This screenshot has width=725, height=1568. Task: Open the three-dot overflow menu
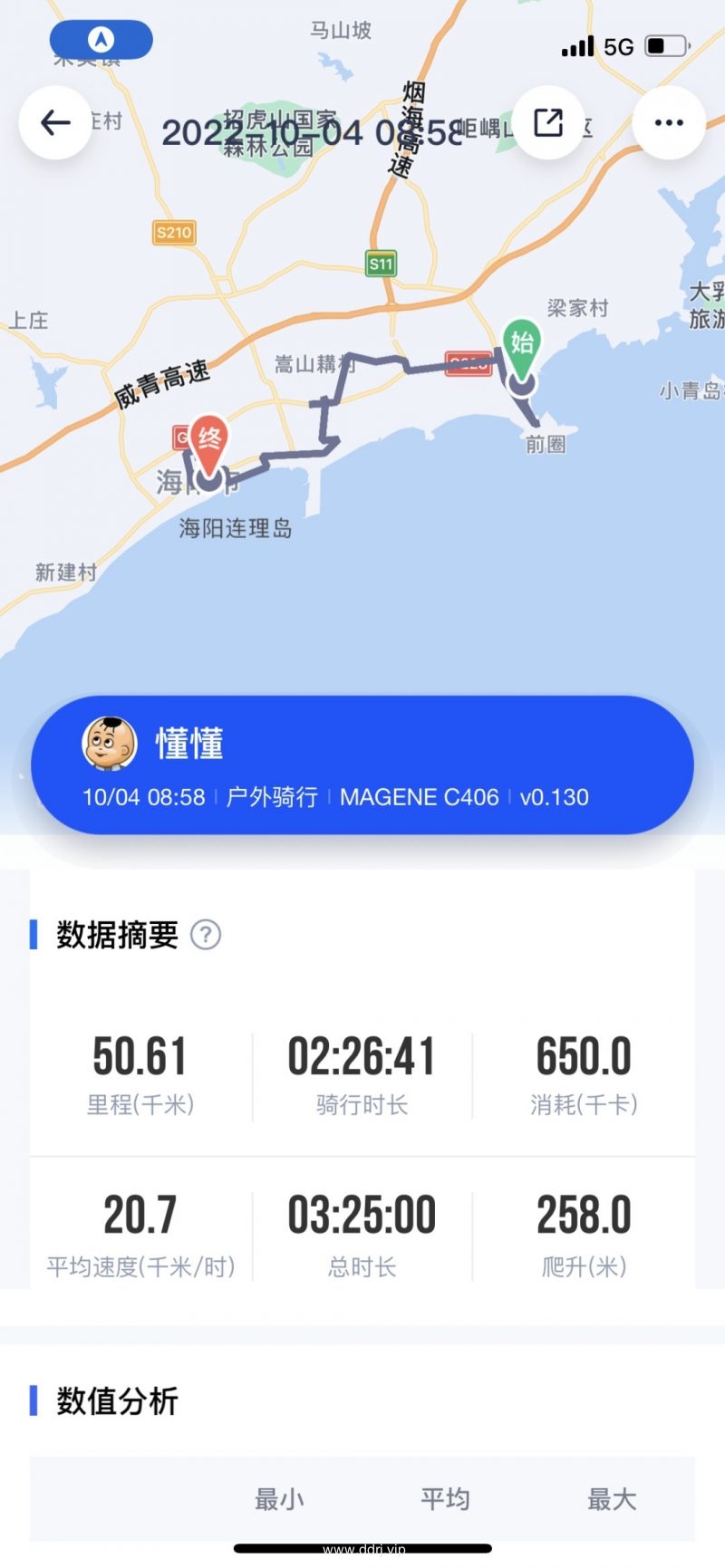[x=669, y=122]
